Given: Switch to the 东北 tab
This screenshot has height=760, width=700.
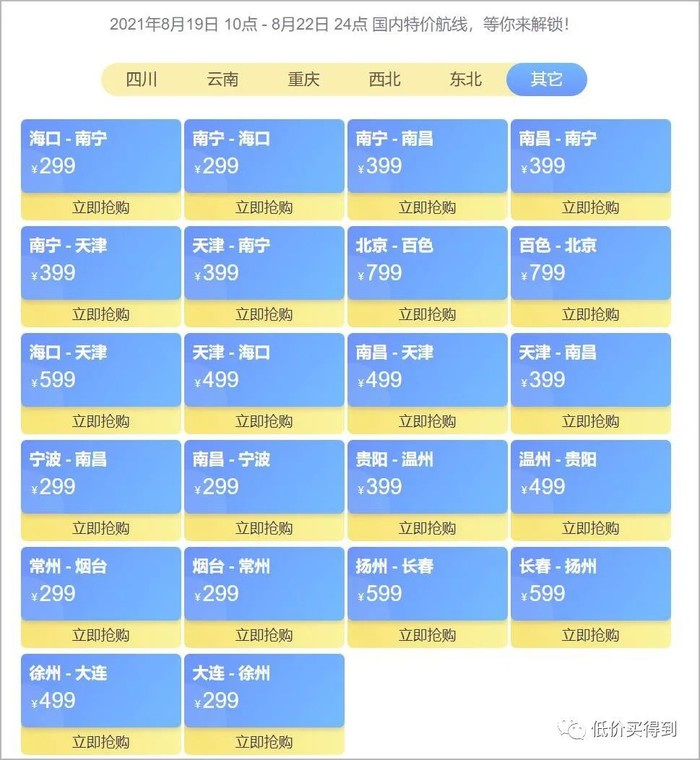Looking at the screenshot, I should [x=465, y=79].
